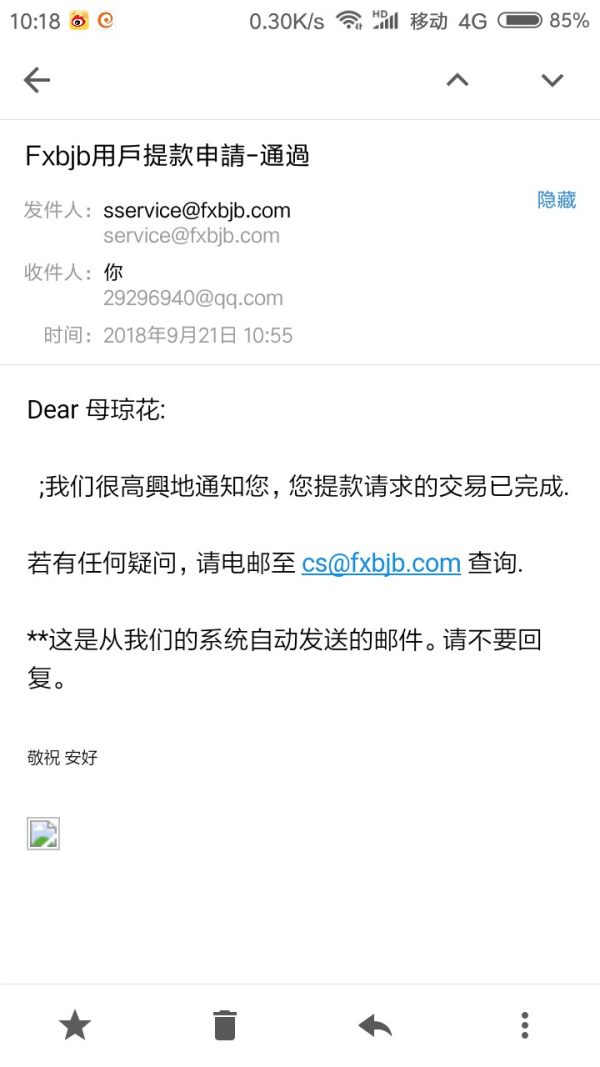Go back to the inbox

[37, 81]
